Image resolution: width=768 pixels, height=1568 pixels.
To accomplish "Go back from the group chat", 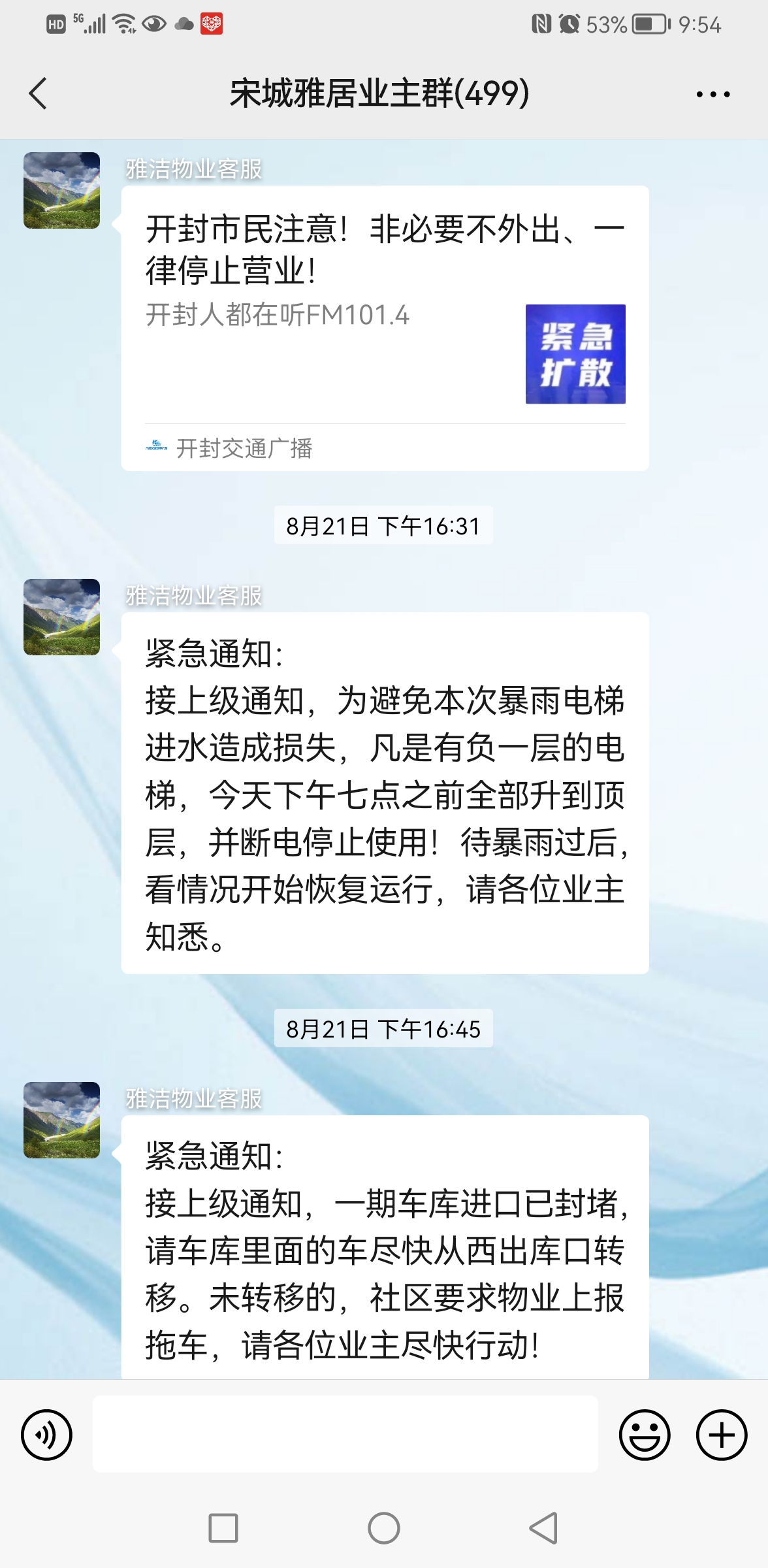I will (x=38, y=93).
